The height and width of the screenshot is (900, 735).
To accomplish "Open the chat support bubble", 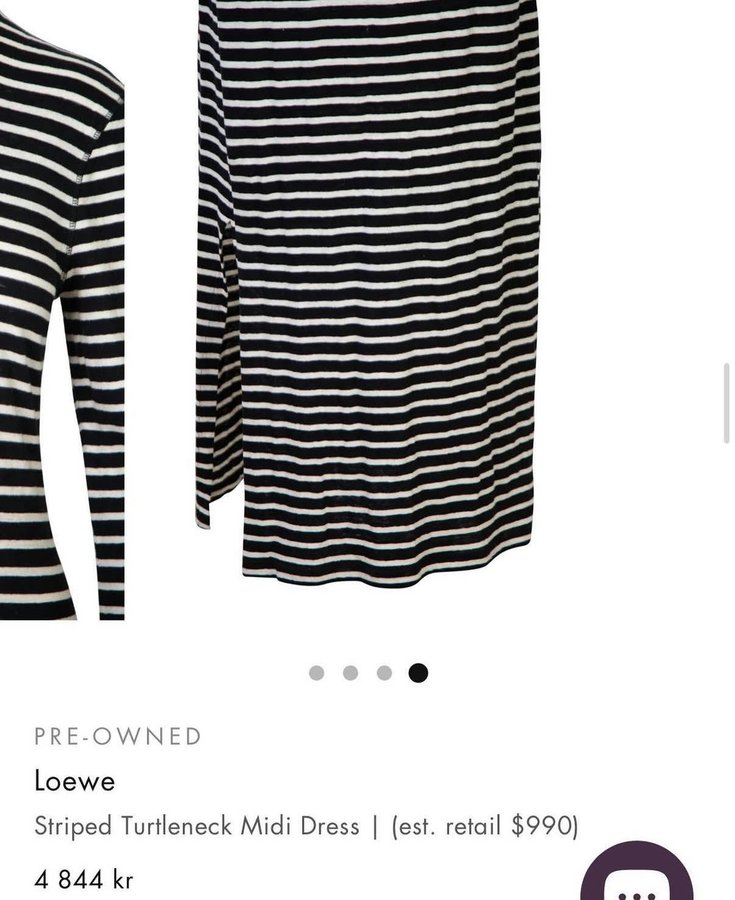I will click(x=637, y=877).
